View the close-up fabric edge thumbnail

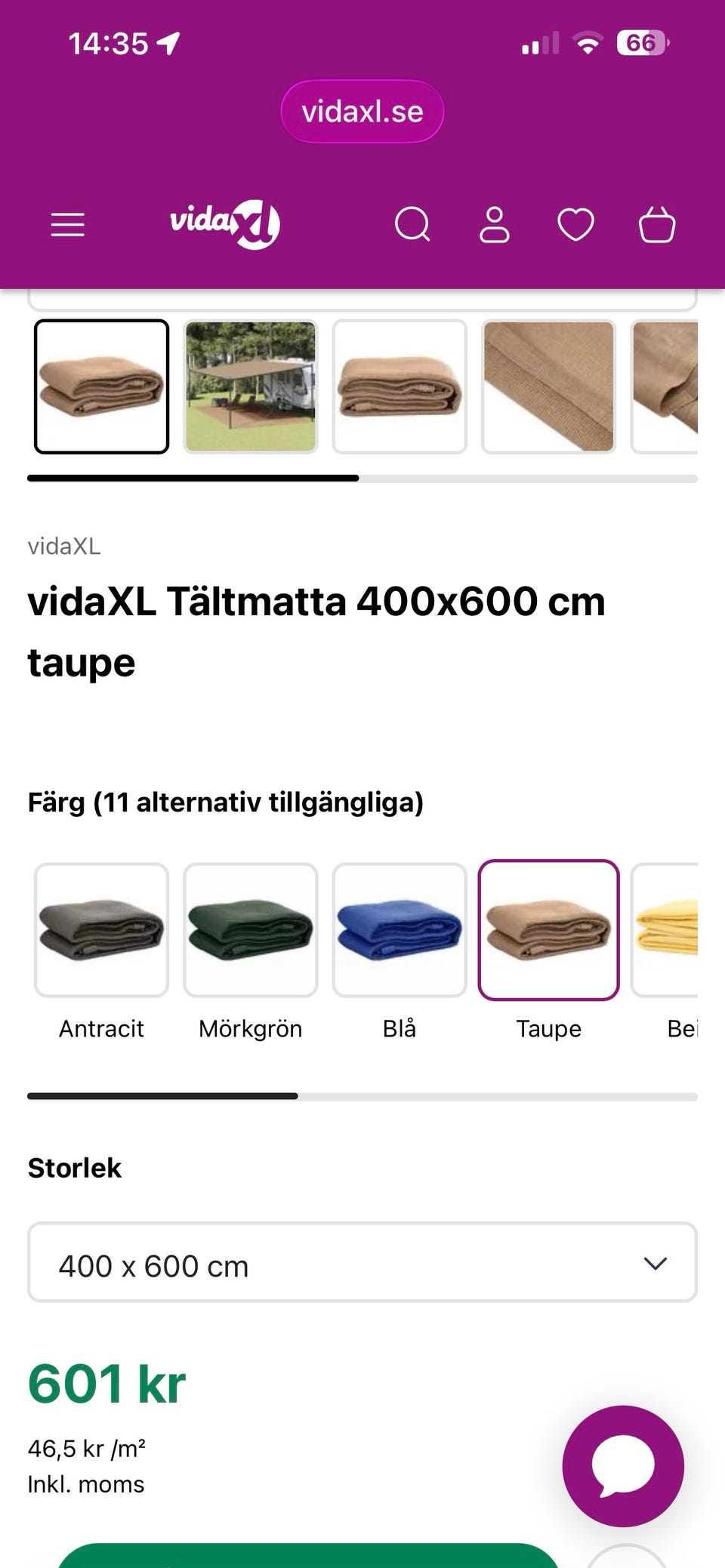tap(549, 387)
